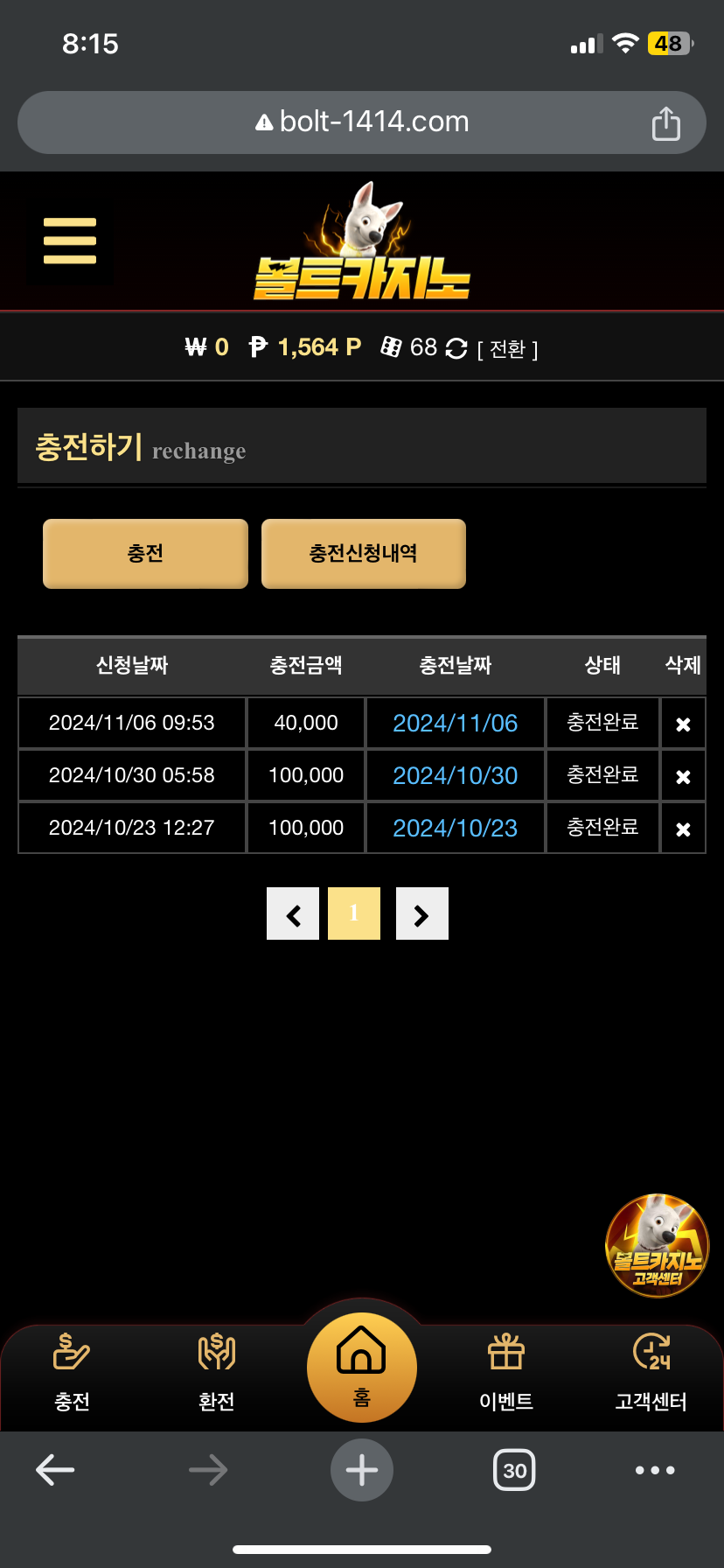The image size is (724, 1568).
Task: Open the hamburger menu
Action: (x=69, y=241)
